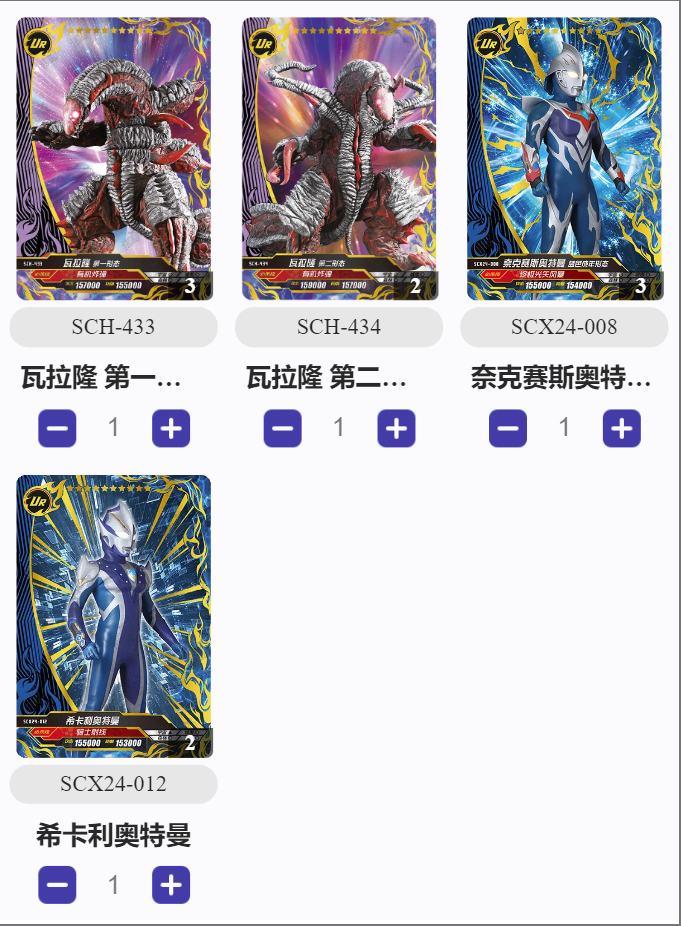The image size is (681, 926).
Task: Increase quantity for card SCH-434
Action: click(x=396, y=428)
